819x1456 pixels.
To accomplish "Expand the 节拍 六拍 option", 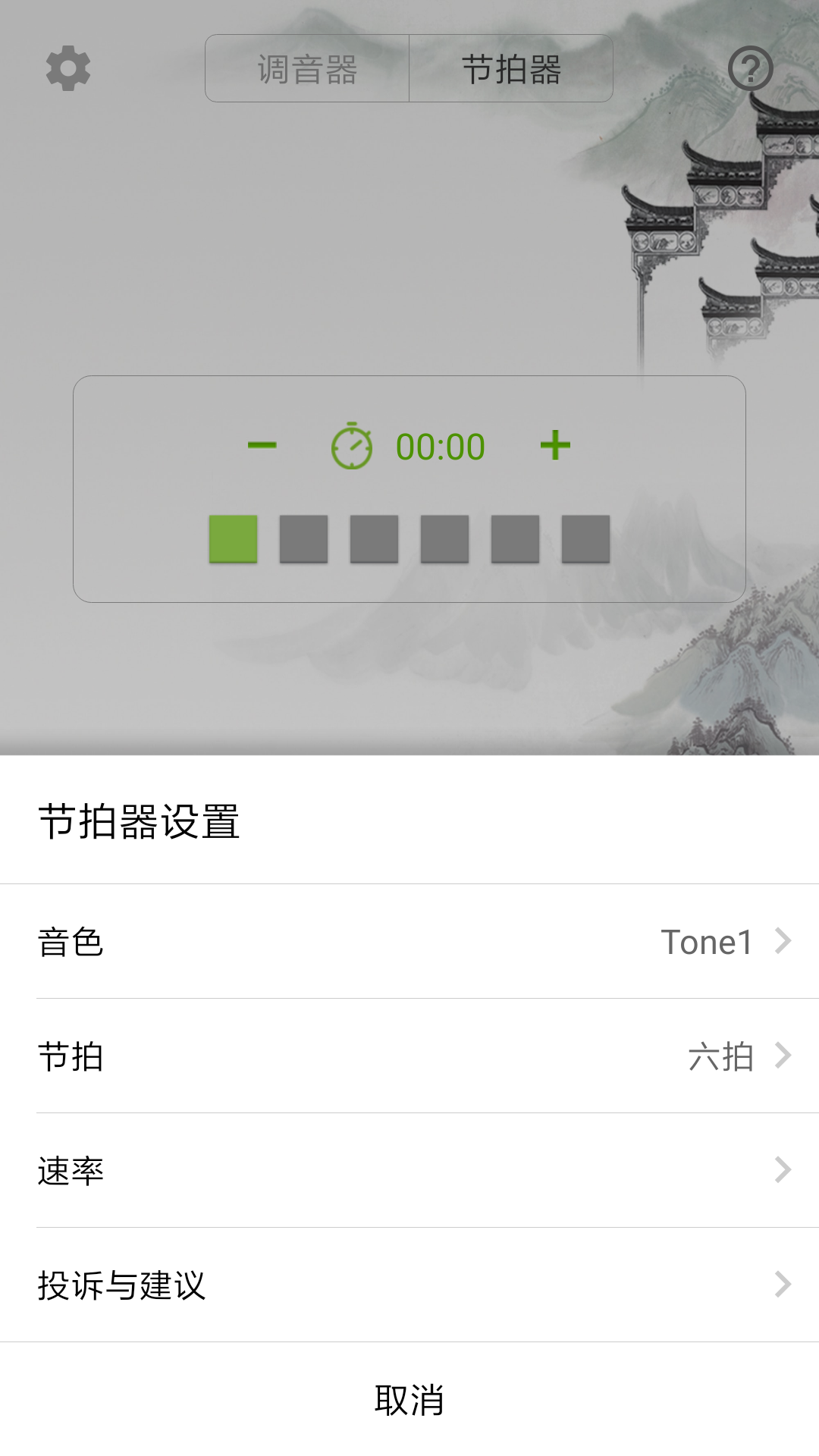I will pos(409,1056).
